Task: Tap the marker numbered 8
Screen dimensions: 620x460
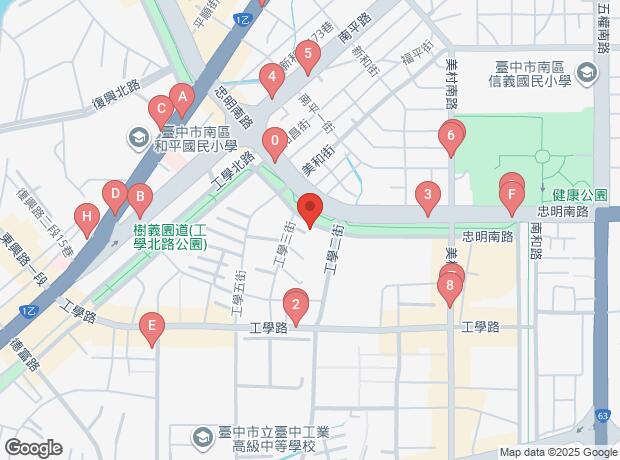Action: 451,286
